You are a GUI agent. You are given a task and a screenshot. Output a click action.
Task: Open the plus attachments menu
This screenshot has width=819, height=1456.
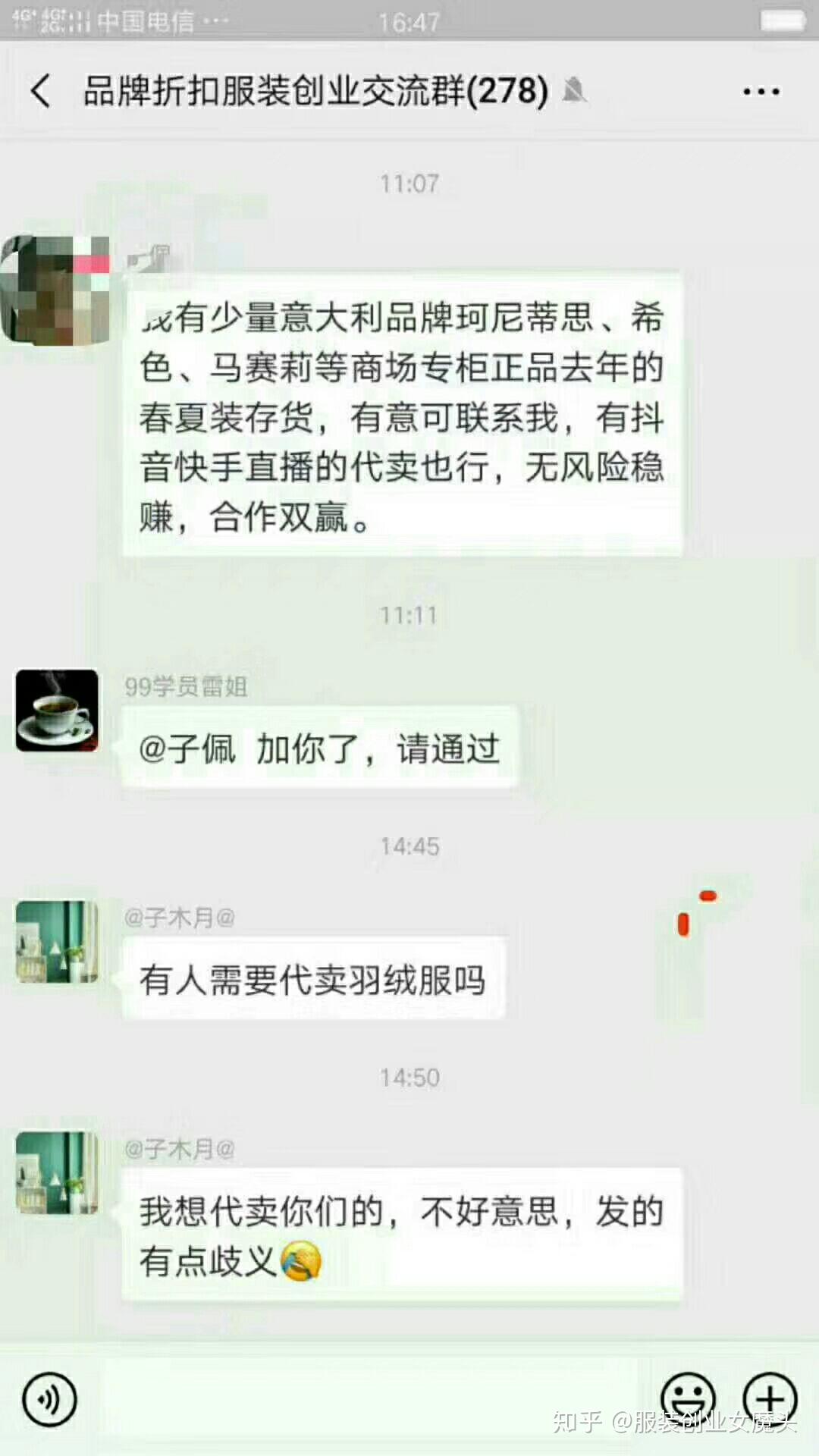[x=770, y=1398]
